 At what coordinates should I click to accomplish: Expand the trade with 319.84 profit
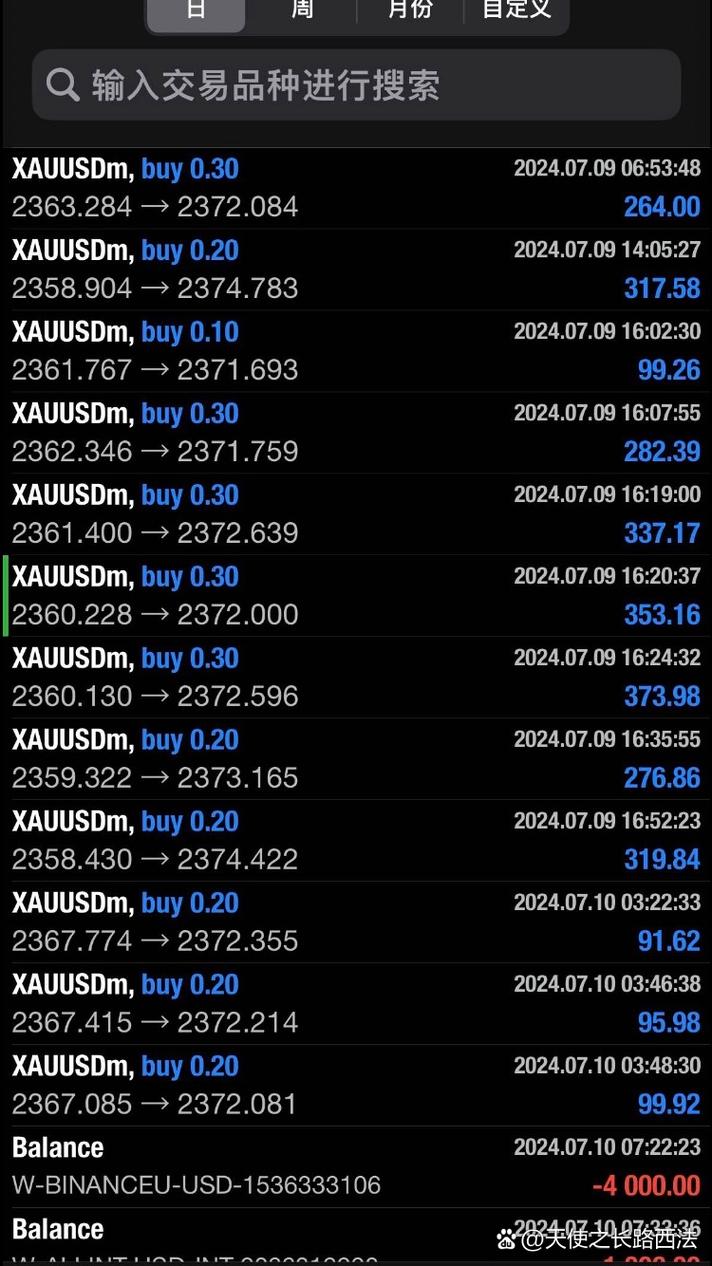tap(356, 841)
